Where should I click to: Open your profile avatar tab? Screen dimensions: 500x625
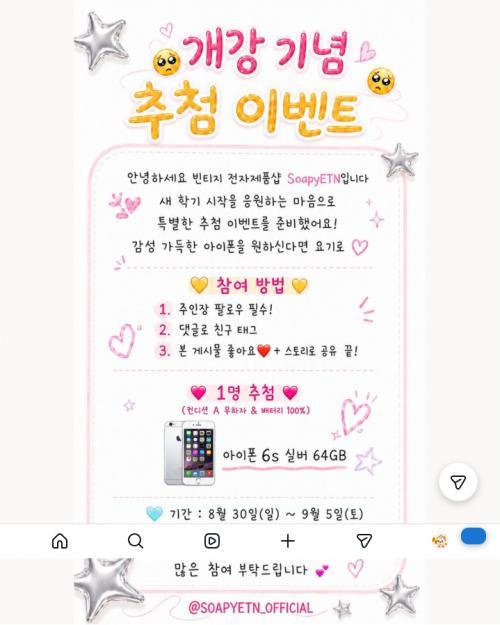(x=440, y=541)
